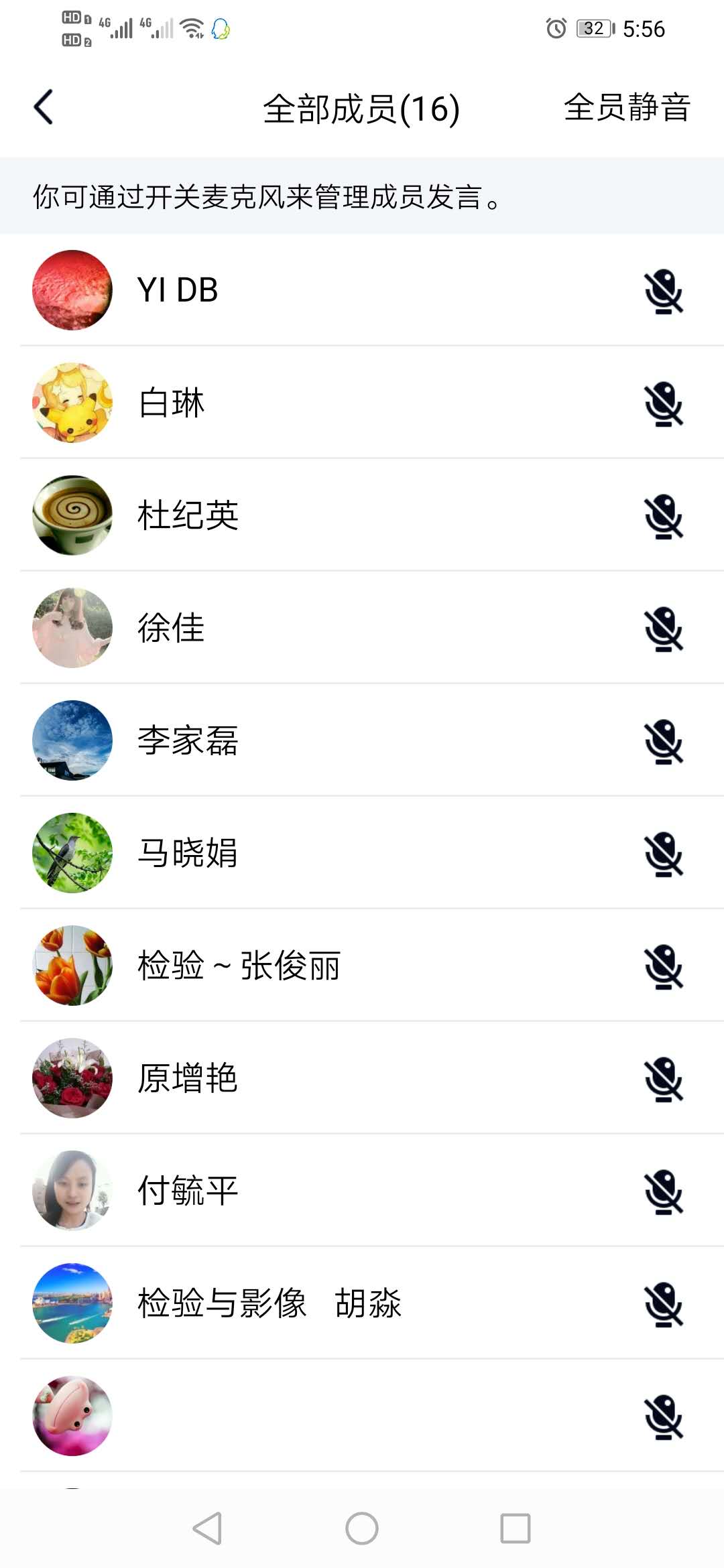The width and height of the screenshot is (724, 1568).
Task: Toggle the microphone for 检验与影像 胡淼
Action: 663,1305
